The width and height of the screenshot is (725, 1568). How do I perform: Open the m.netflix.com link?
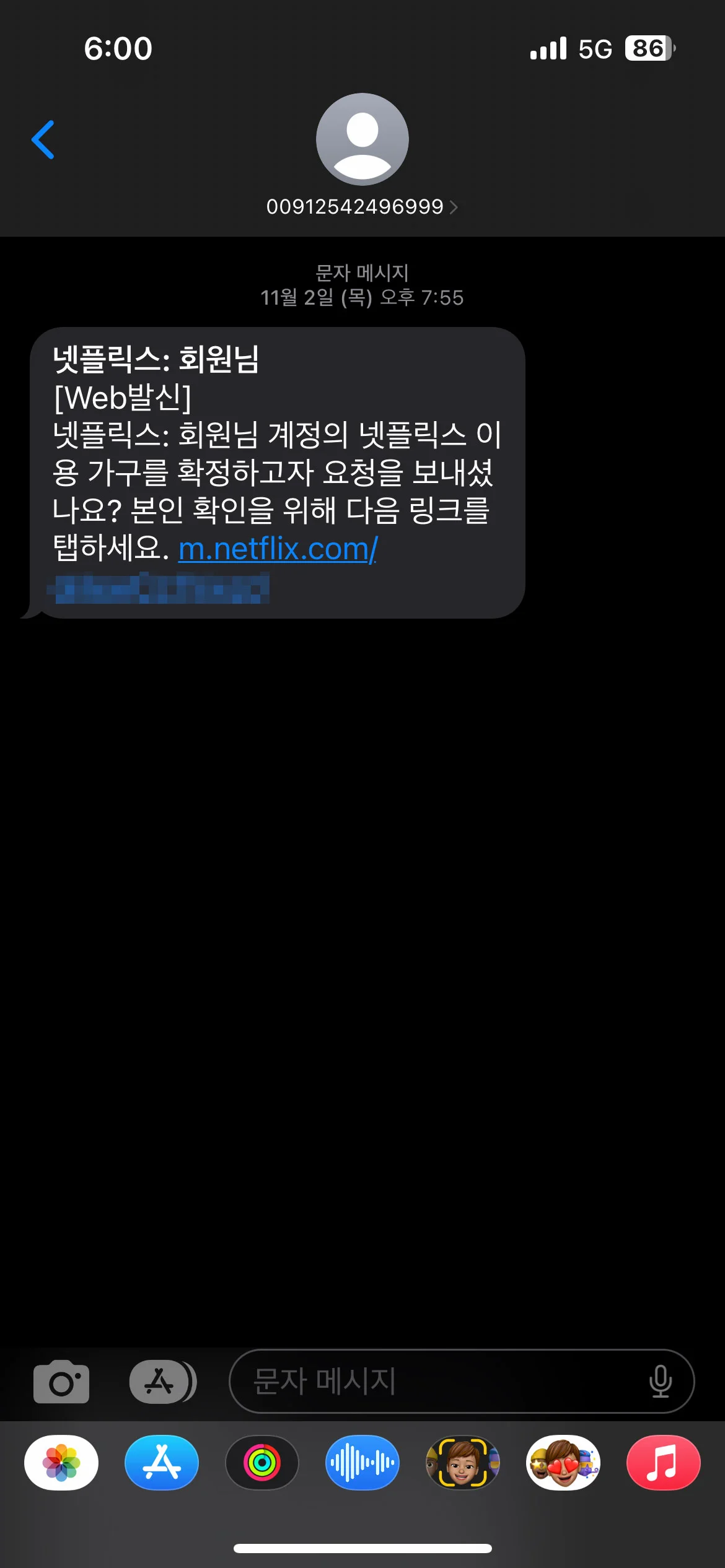point(277,551)
